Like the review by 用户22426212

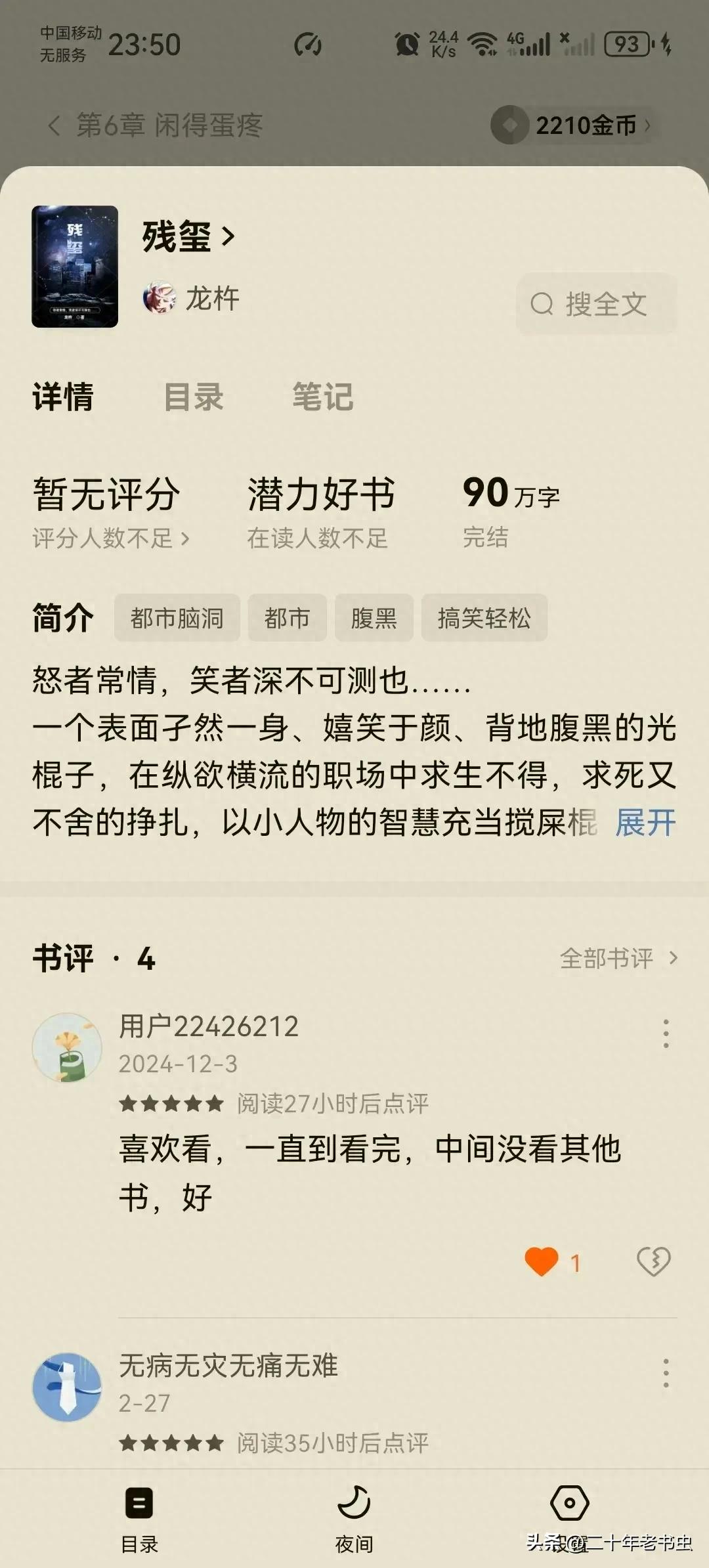click(x=542, y=1261)
